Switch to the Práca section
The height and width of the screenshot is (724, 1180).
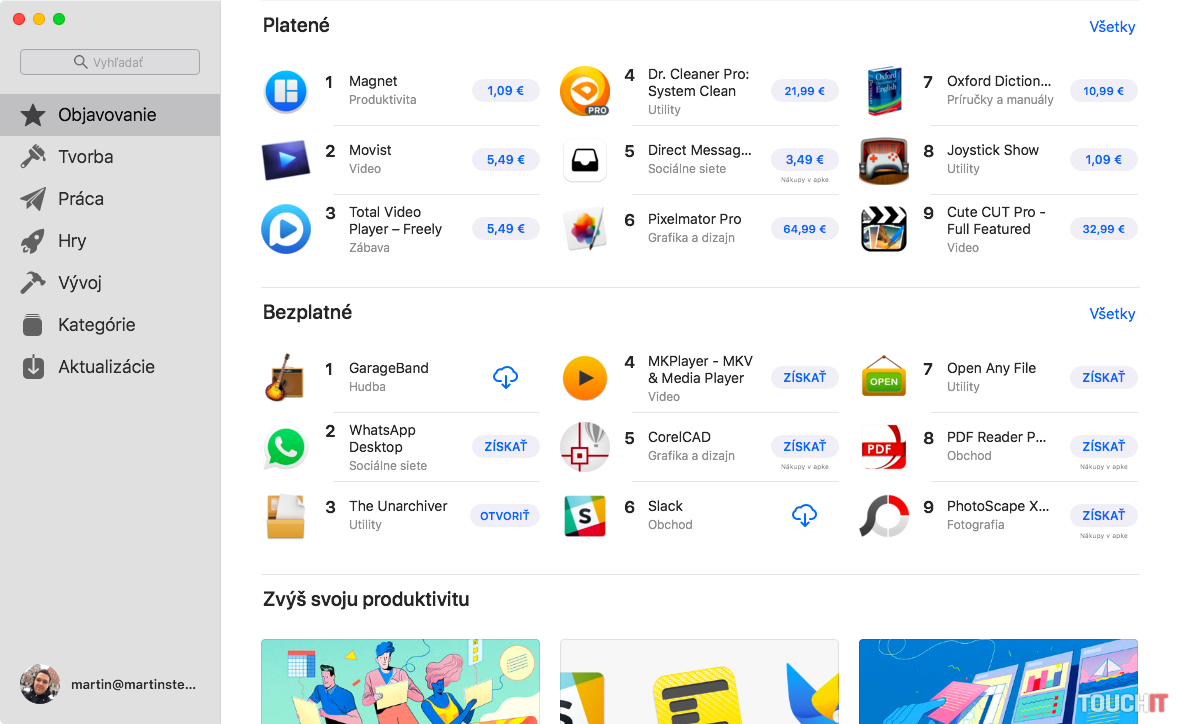(x=81, y=199)
